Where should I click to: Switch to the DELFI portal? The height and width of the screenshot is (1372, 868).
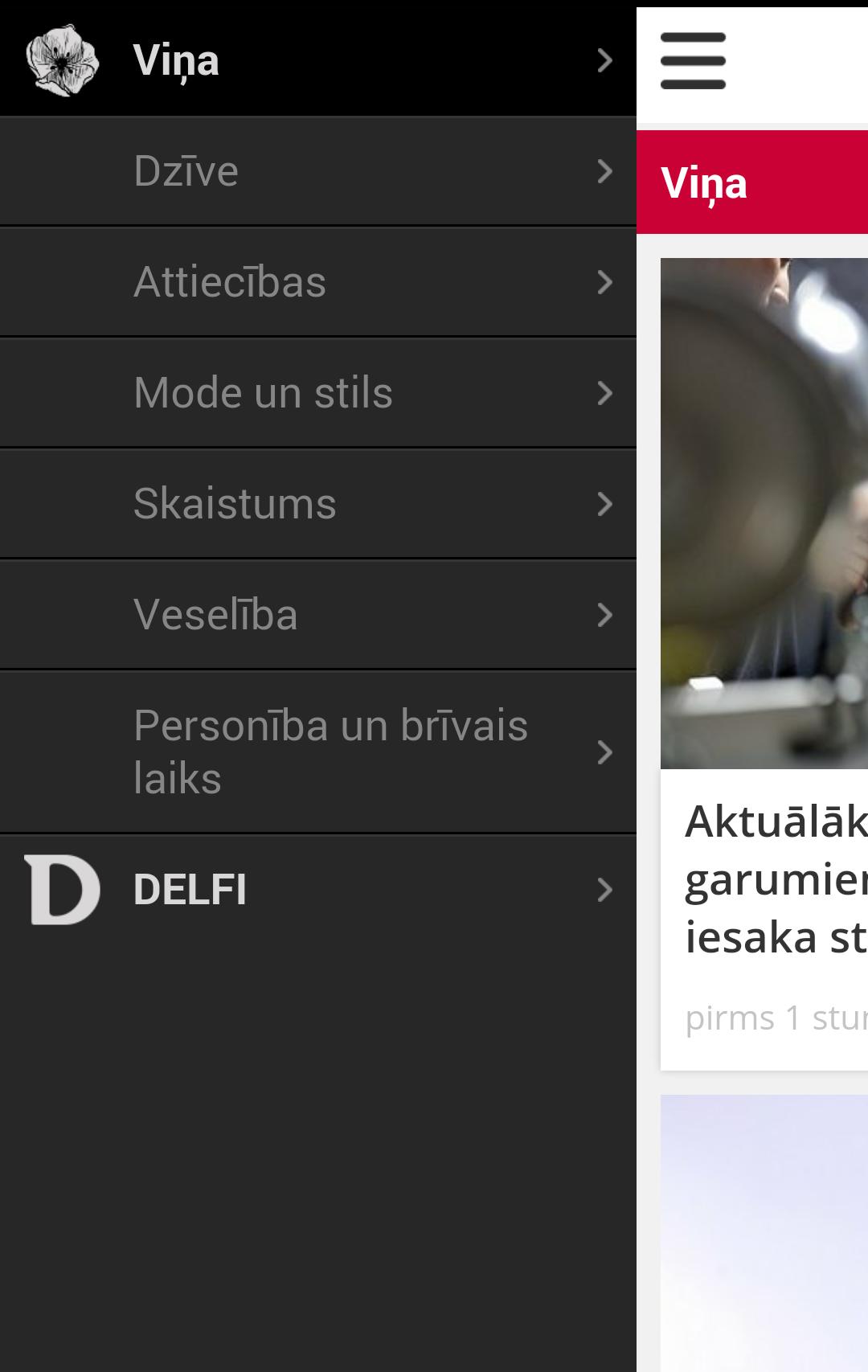(317, 890)
